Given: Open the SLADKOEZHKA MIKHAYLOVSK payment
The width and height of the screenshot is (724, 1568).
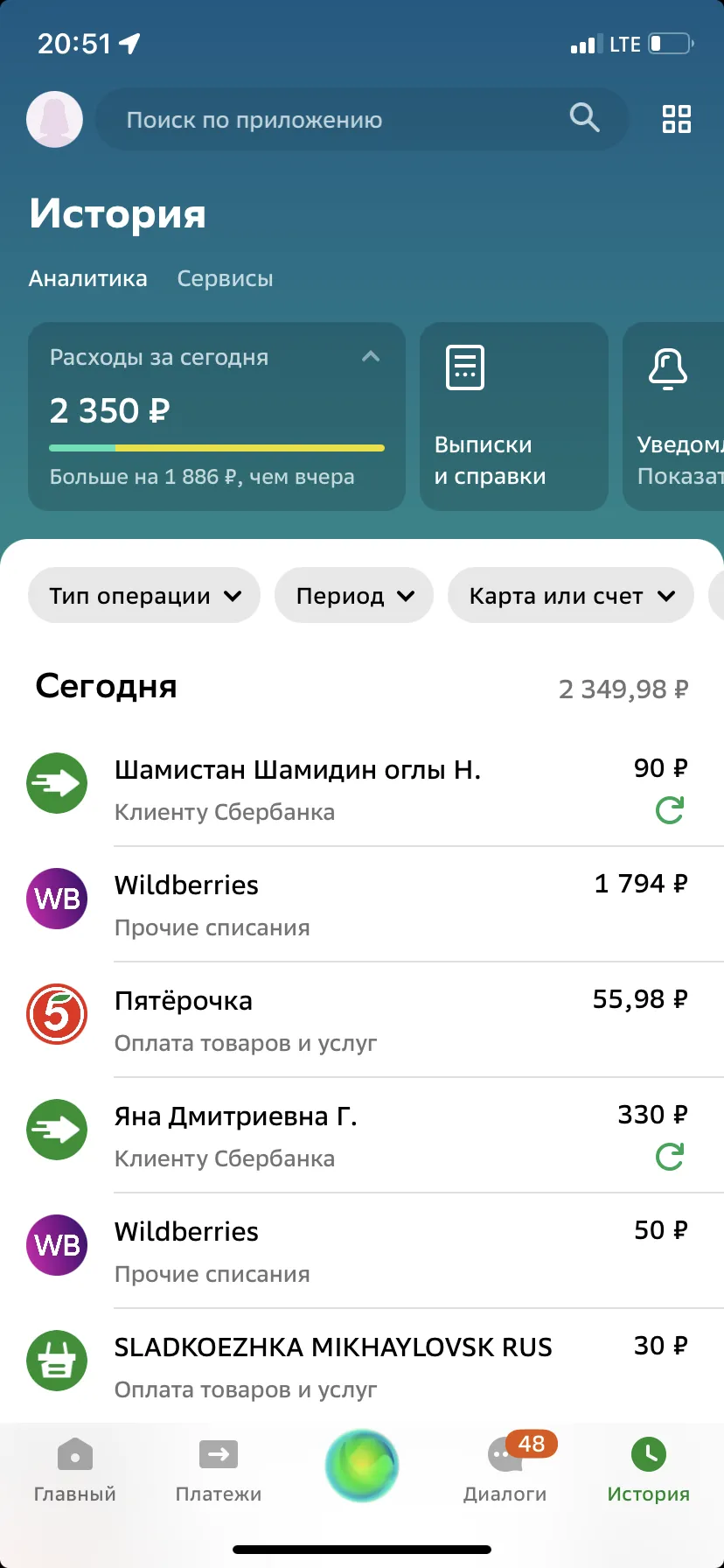Looking at the screenshot, I should (x=362, y=1366).
